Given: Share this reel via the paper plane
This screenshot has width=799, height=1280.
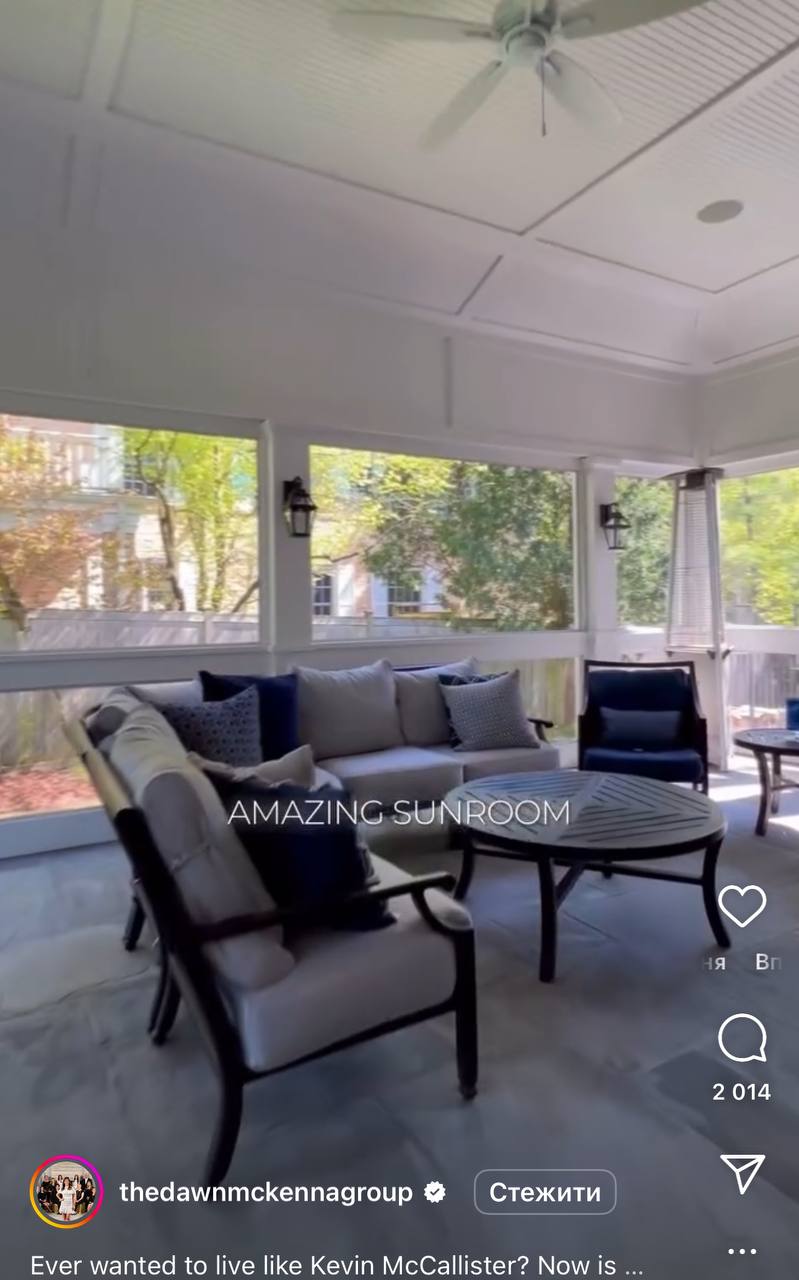Looking at the screenshot, I should [742, 1173].
